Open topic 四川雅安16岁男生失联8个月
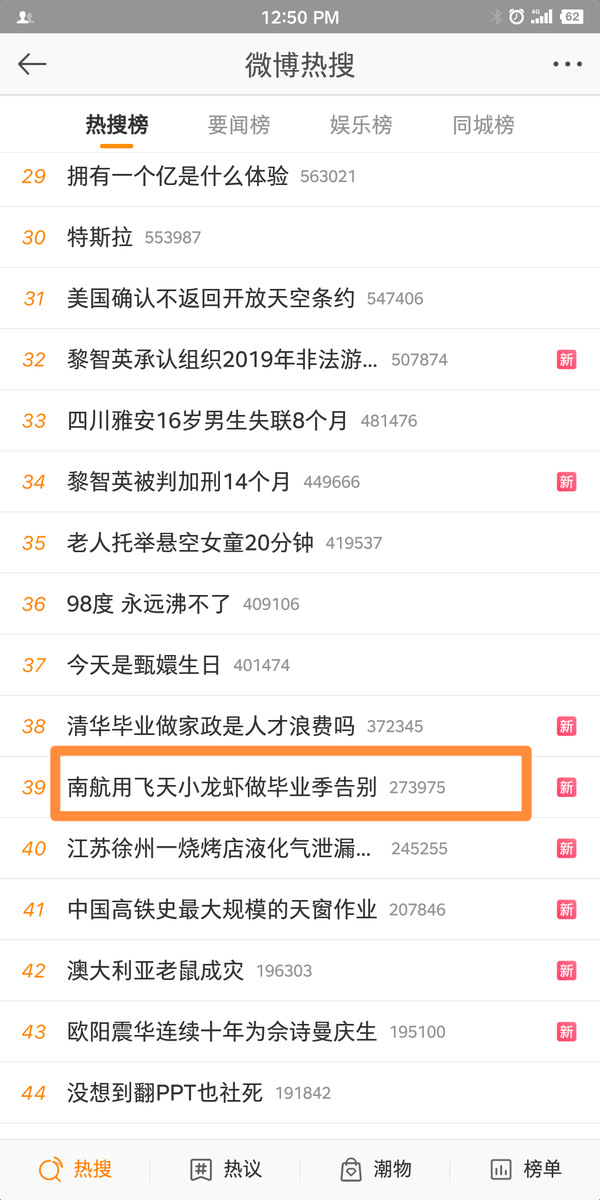600x1200 pixels. 208,420
